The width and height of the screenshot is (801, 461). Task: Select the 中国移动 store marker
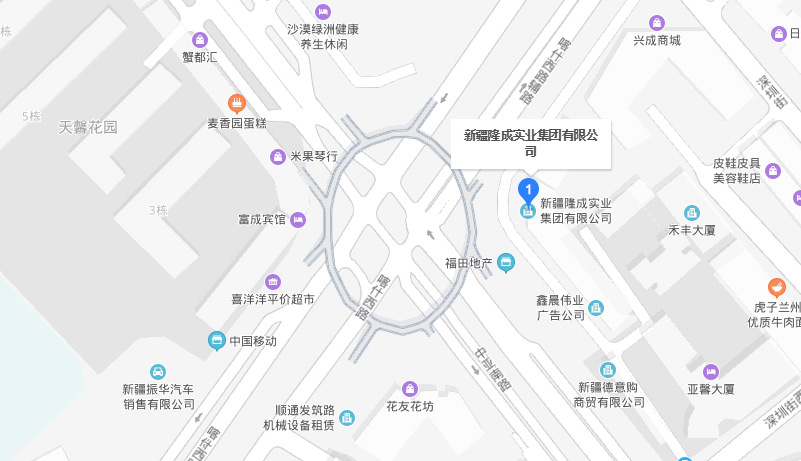point(217,341)
